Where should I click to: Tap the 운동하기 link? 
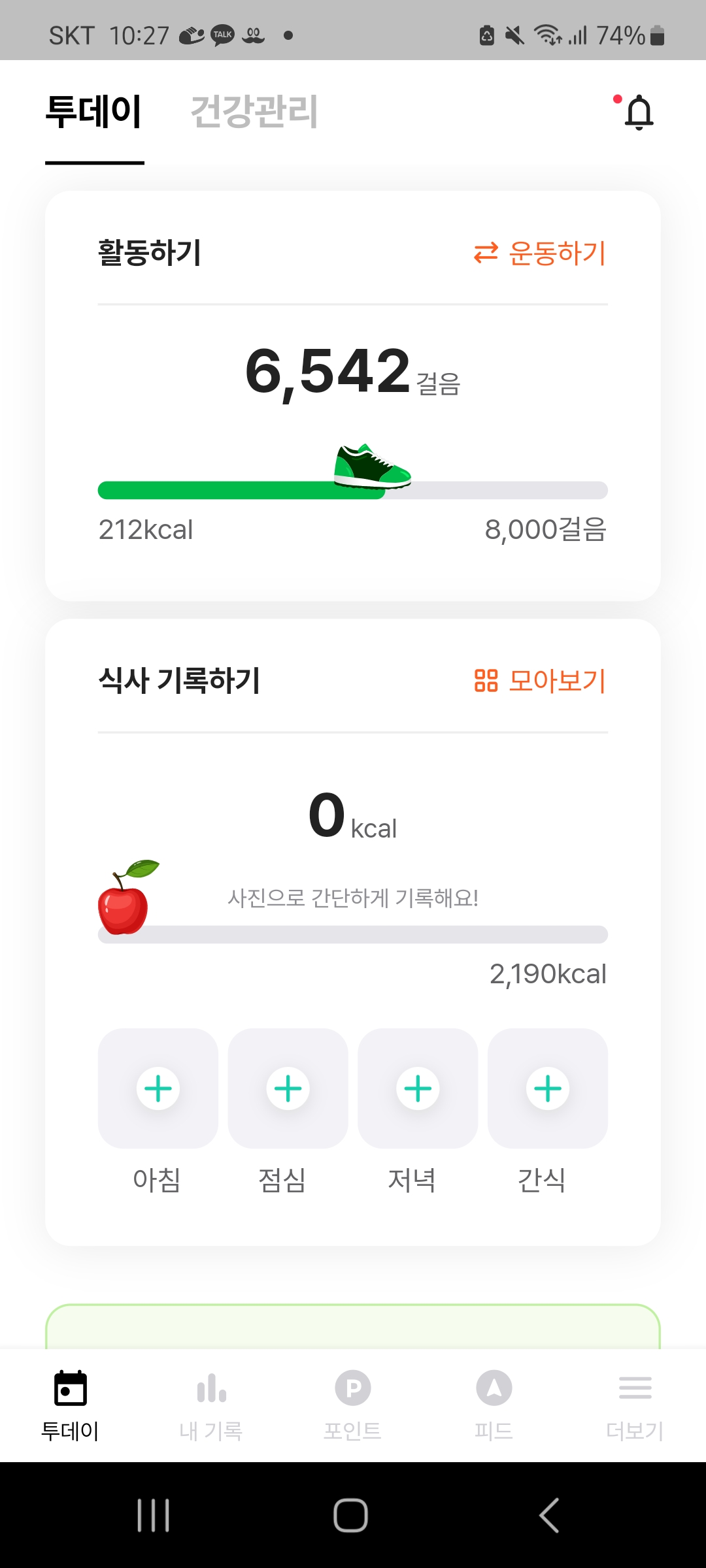(x=540, y=253)
